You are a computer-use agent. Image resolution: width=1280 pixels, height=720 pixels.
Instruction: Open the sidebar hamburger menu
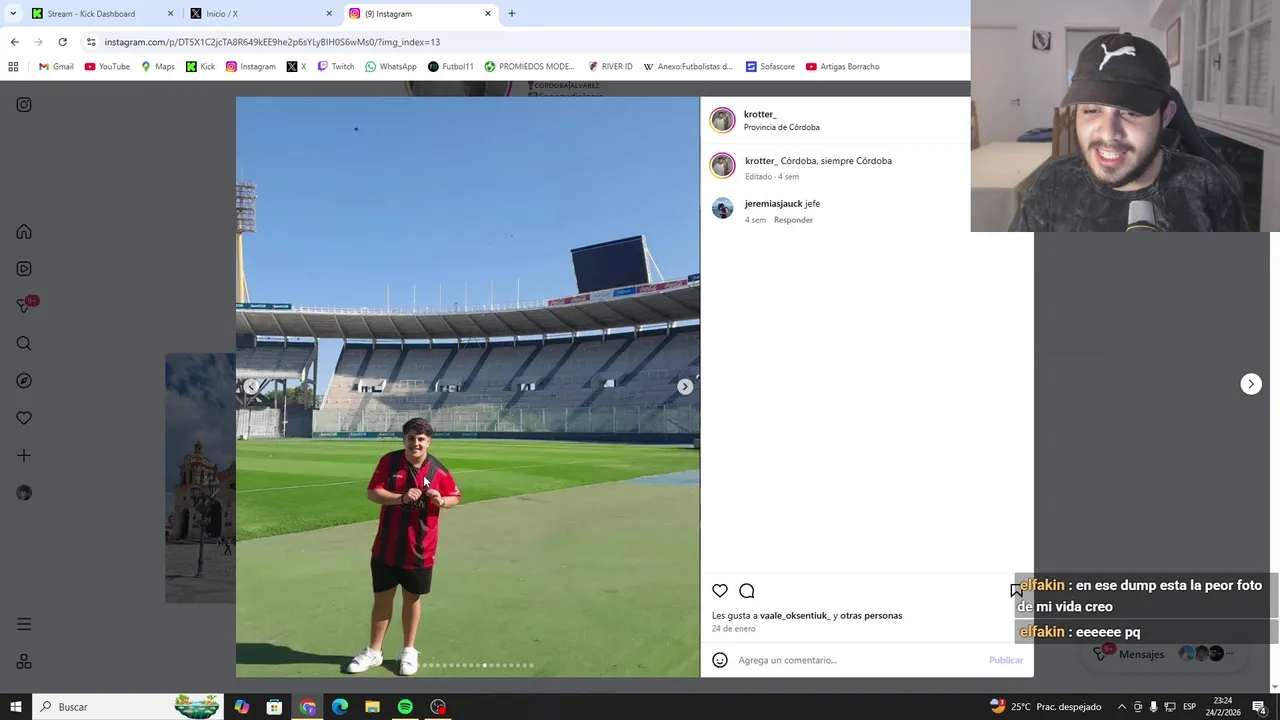point(24,624)
